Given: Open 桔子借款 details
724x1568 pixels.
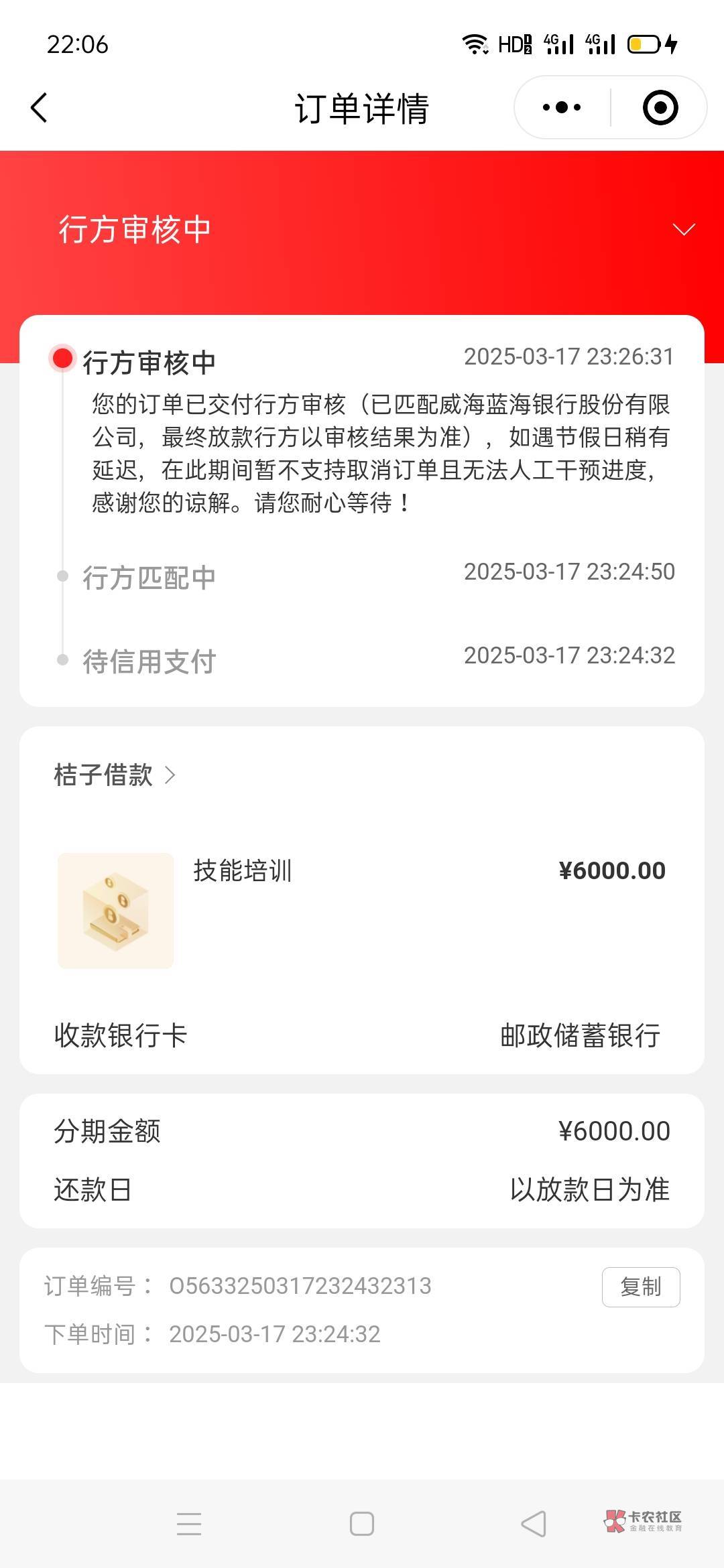Looking at the screenshot, I should pyautogui.click(x=114, y=775).
